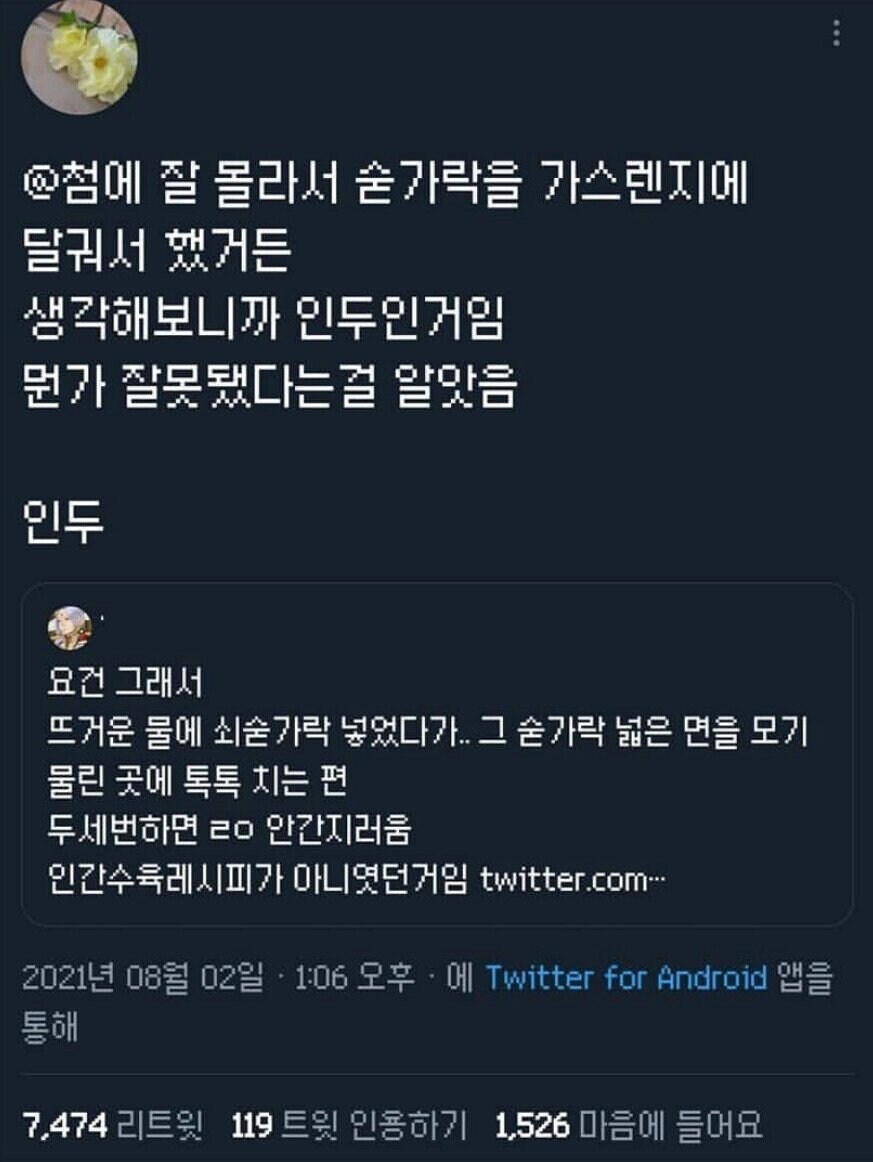See who liked via 1,526 마음에 들어요
Screen dimensions: 873x1162
[x=629, y=1127]
